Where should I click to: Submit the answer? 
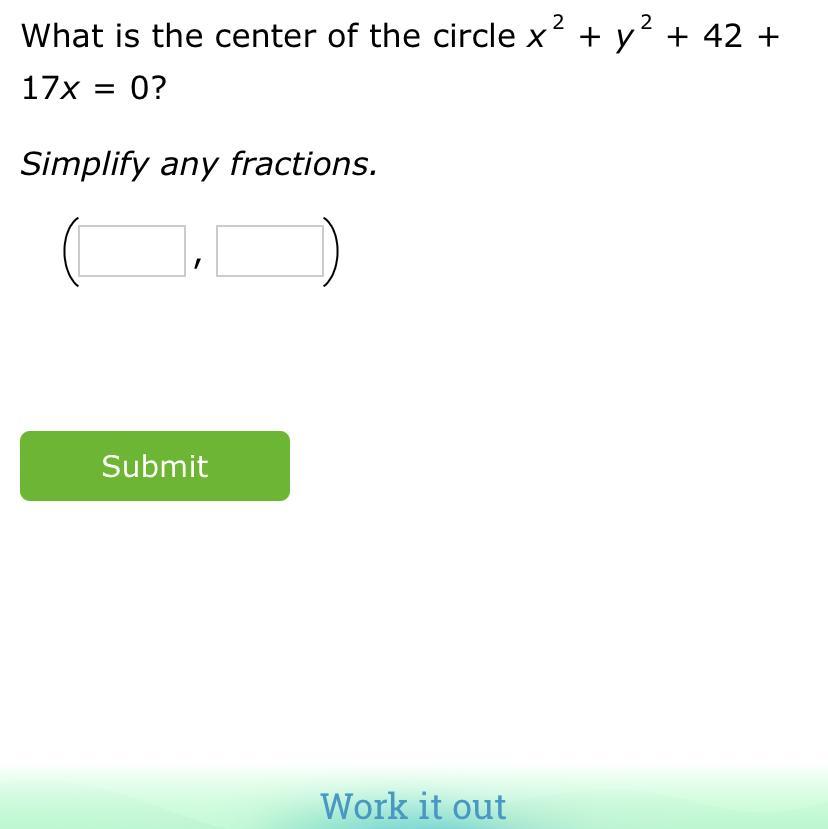tap(155, 466)
